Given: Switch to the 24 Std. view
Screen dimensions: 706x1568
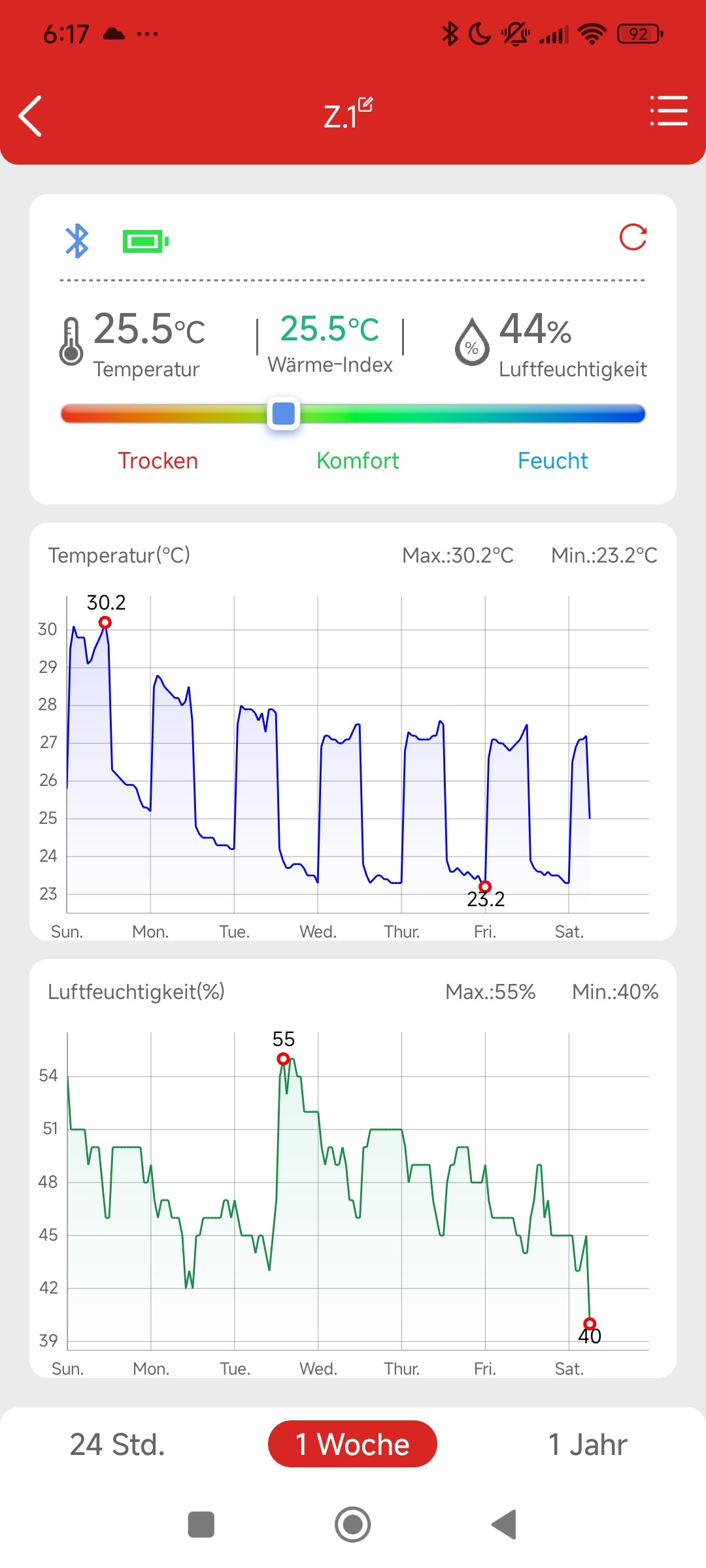Looking at the screenshot, I should point(118,1444).
